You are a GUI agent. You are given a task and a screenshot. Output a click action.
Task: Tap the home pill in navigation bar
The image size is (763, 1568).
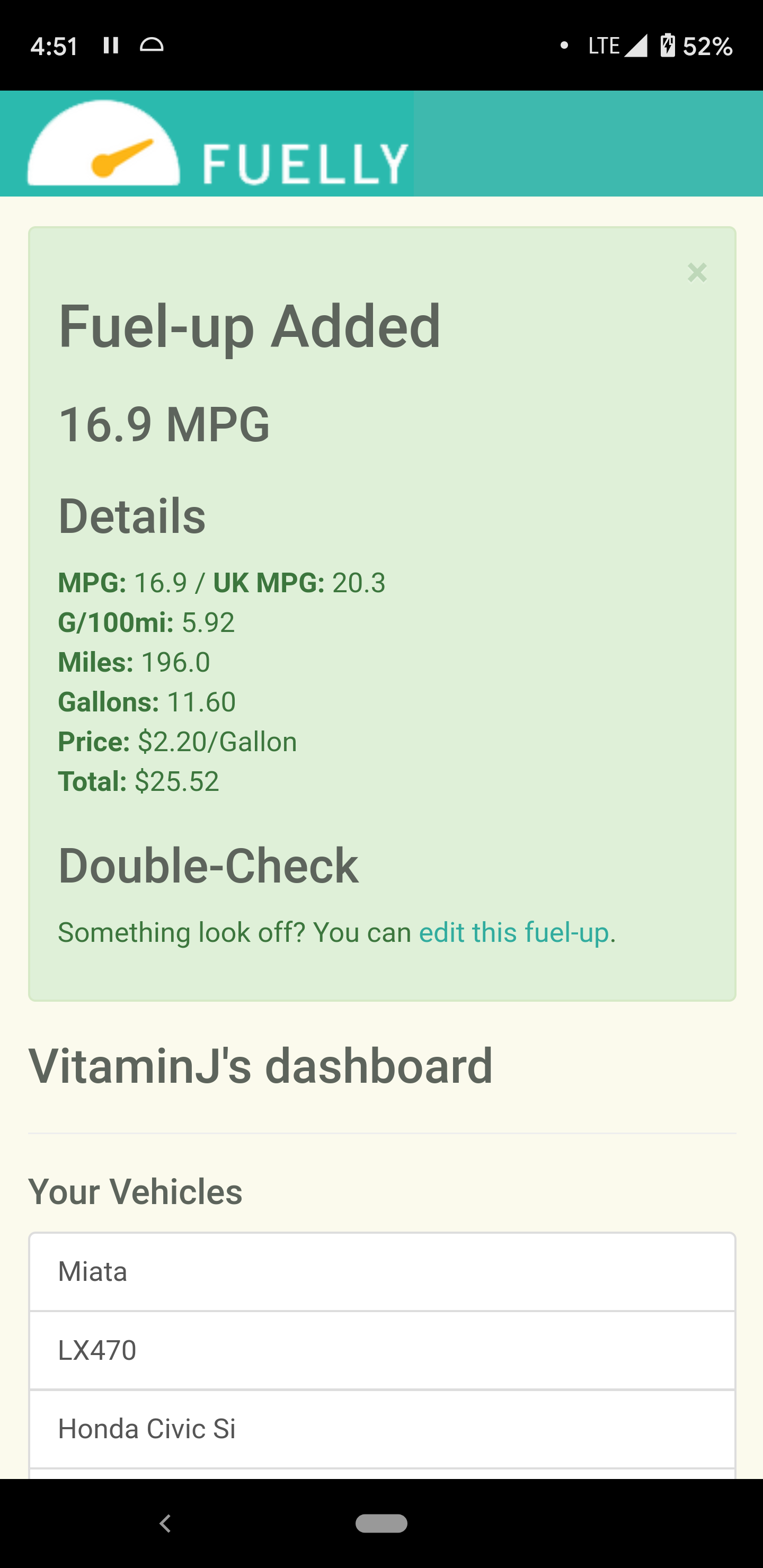(x=381, y=1524)
